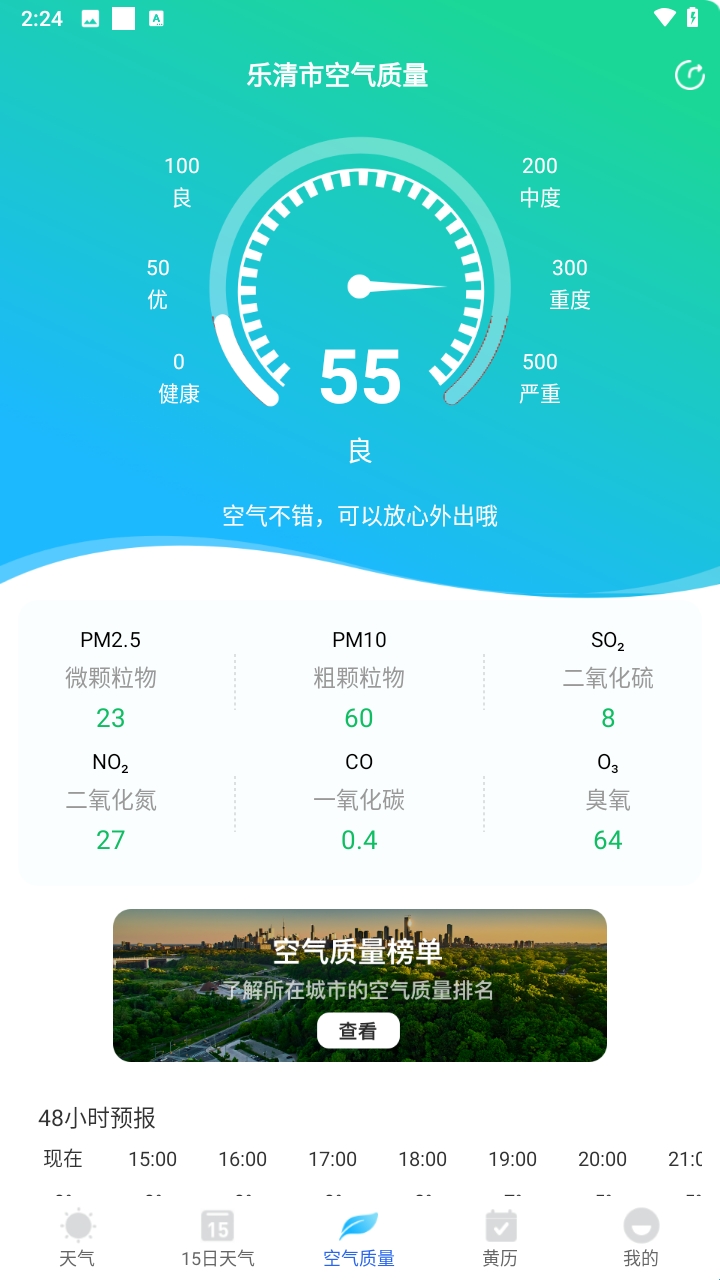Open the 15日天气 forecast tab
The height and width of the screenshot is (1280, 720).
(x=218, y=1238)
